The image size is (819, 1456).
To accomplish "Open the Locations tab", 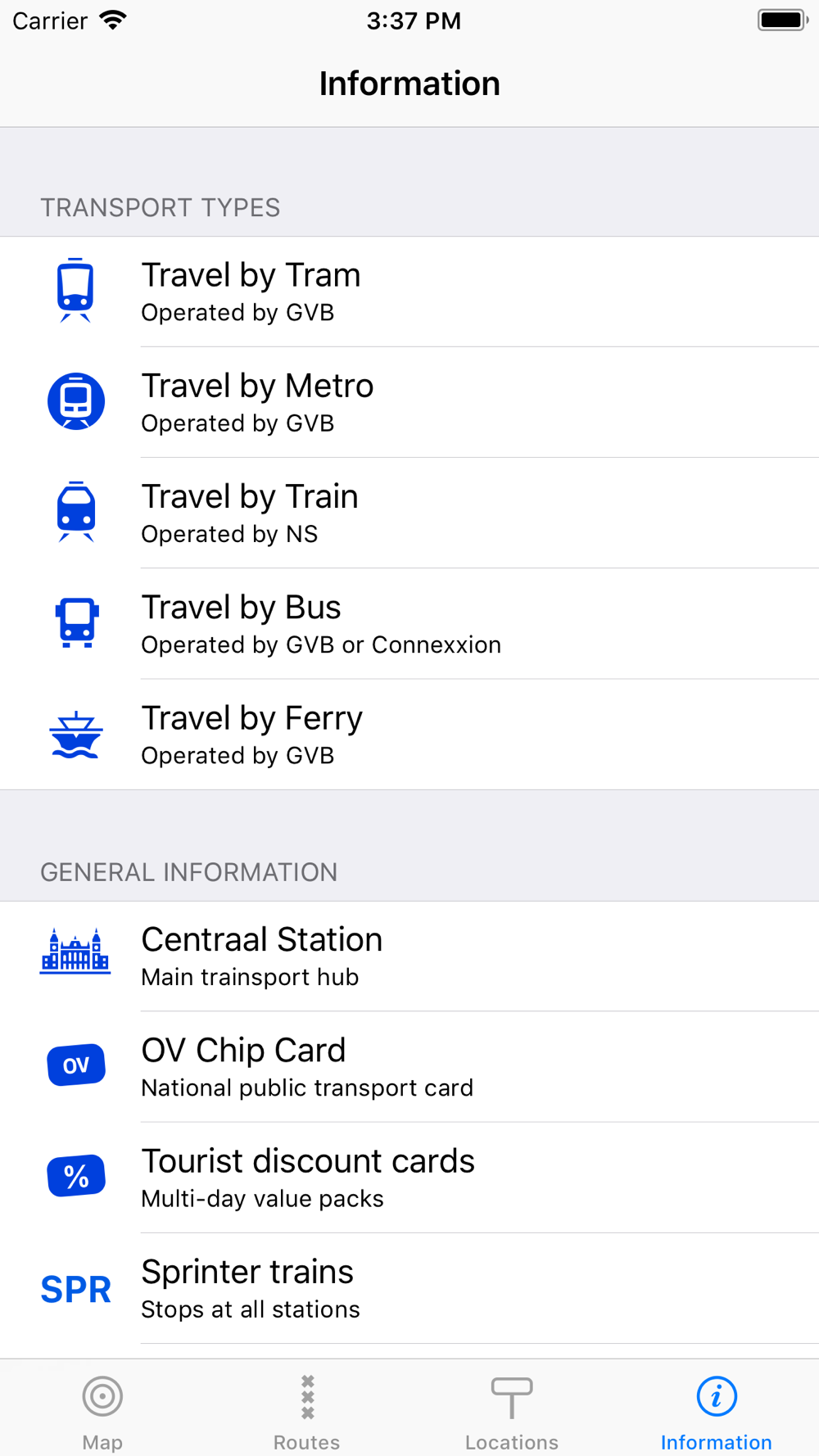I will pyautogui.click(x=512, y=1409).
